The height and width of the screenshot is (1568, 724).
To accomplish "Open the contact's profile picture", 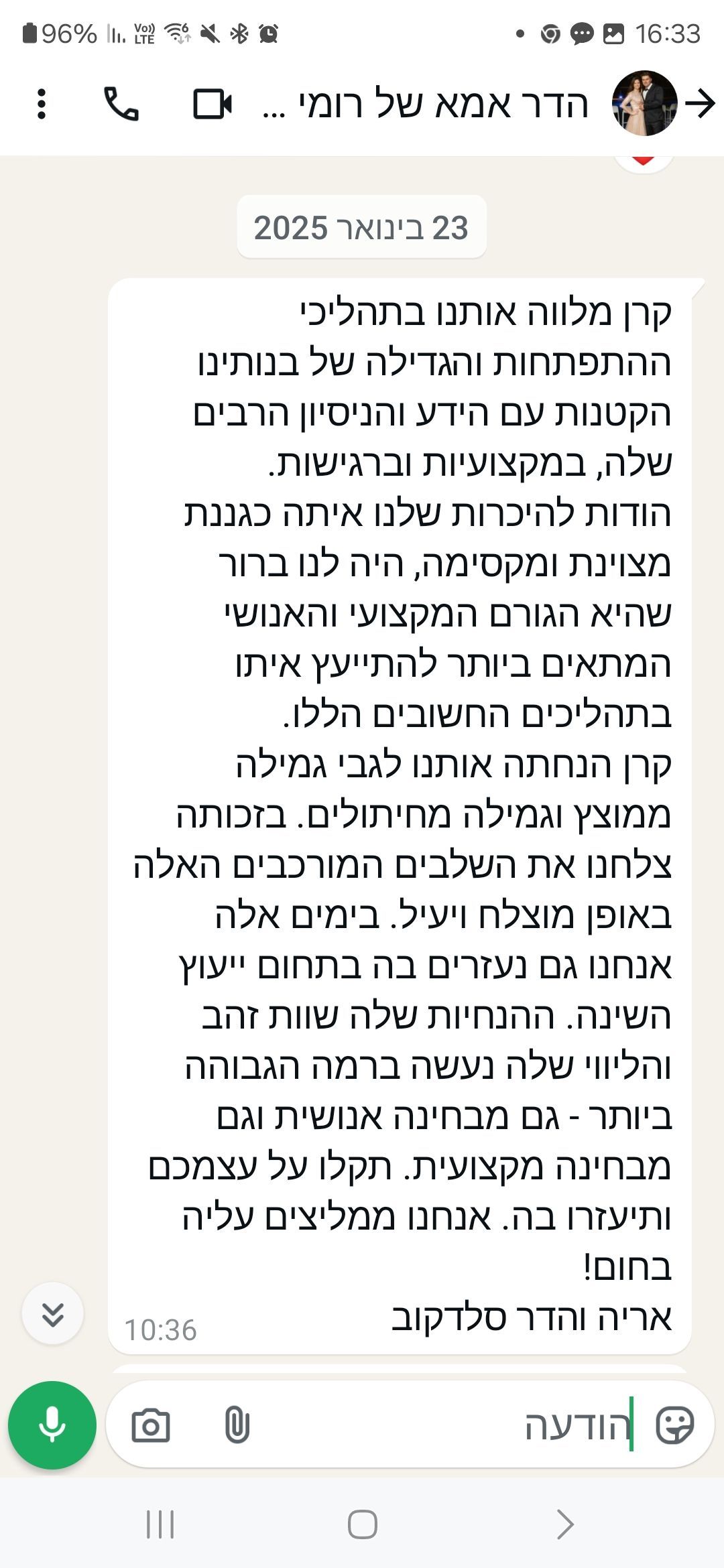I will 644,104.
